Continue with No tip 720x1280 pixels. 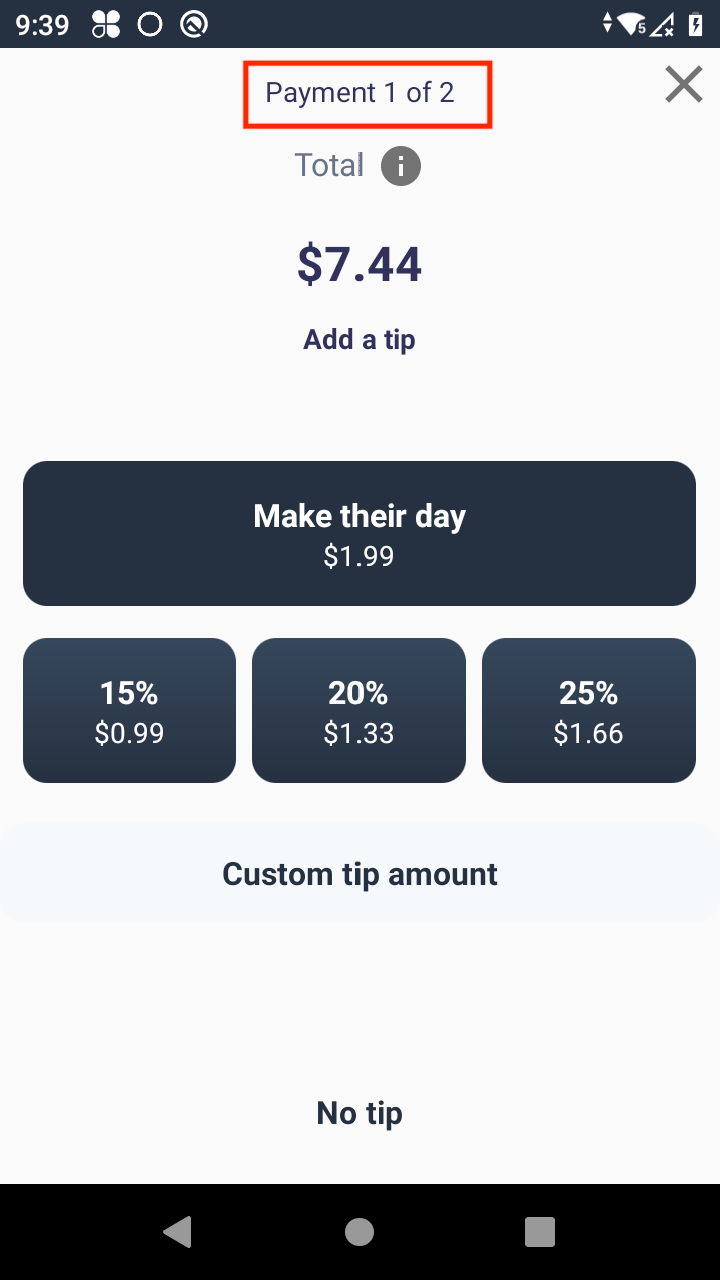point(360,1113)
